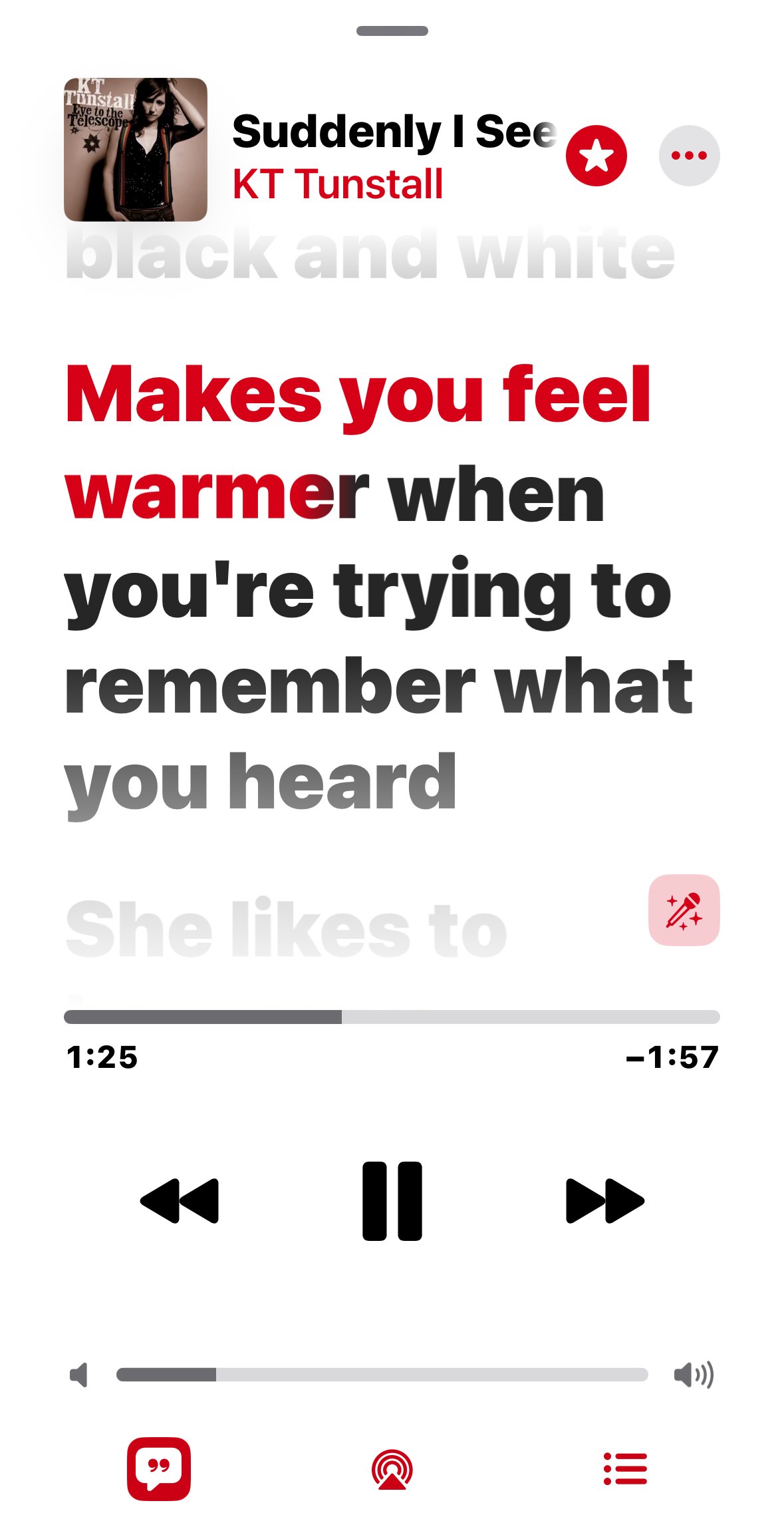Go back to the previous track

180,1200
